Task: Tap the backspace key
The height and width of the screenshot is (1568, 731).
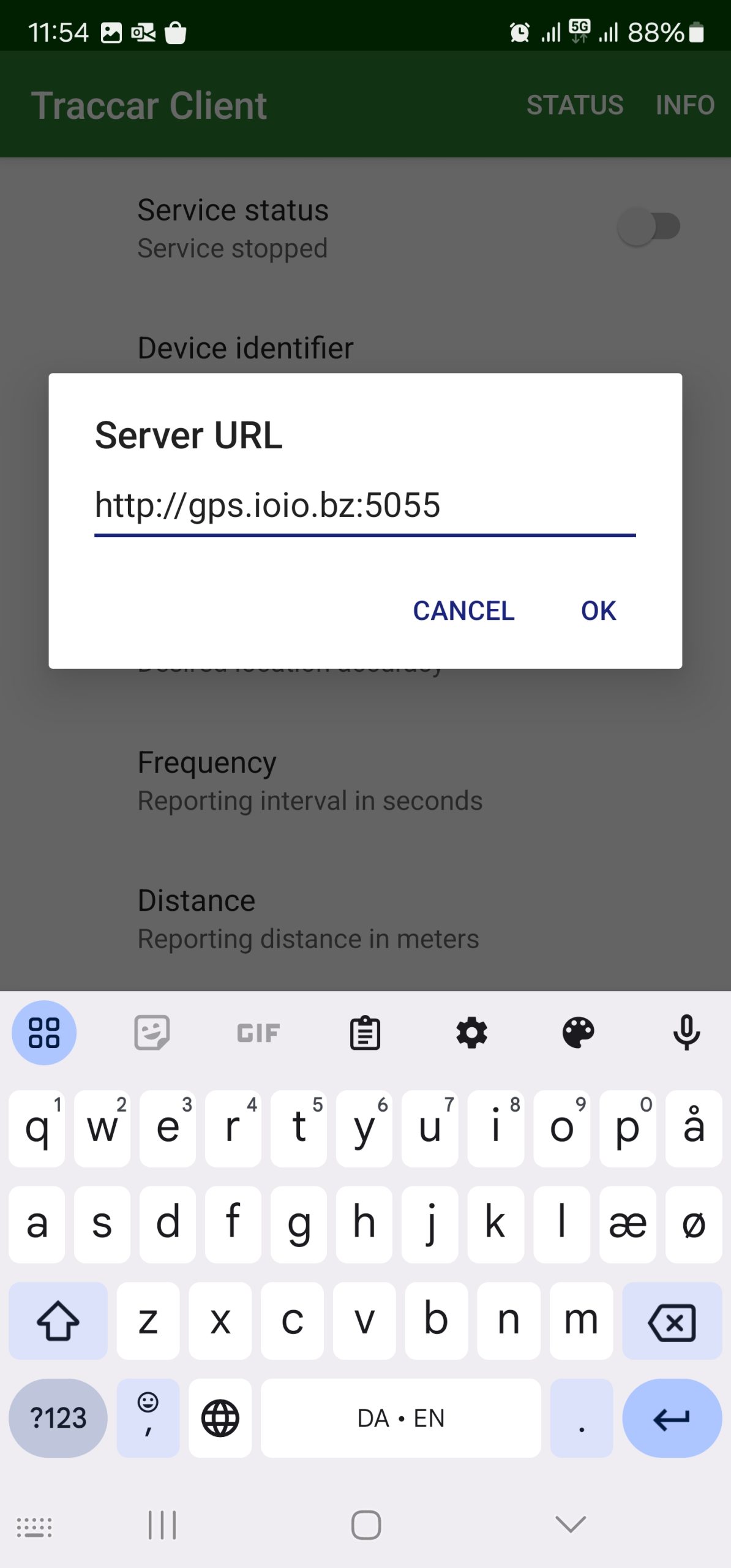Action: click(672, 1321)
